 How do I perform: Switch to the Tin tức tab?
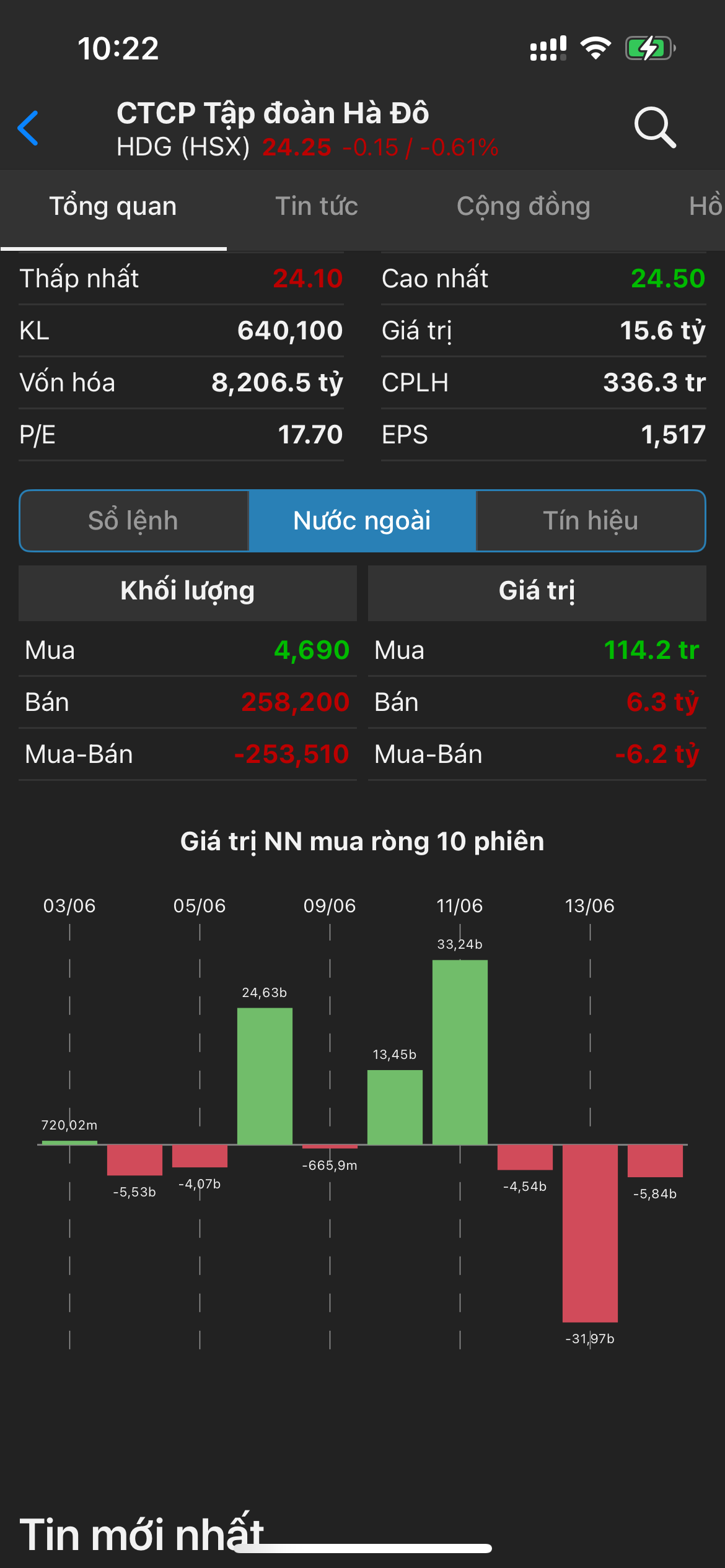317,206
